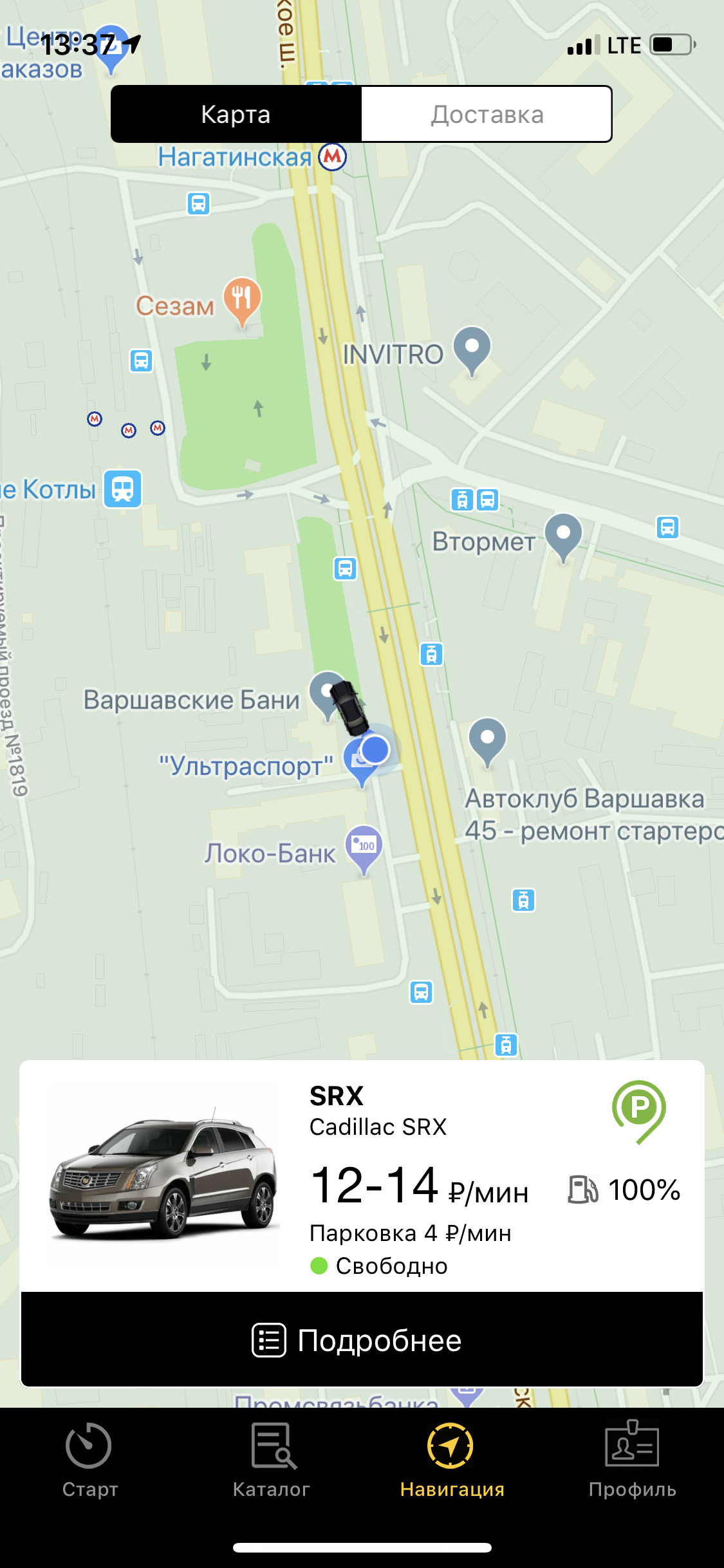This screenshot has width=724, height=1568.
Task: Tap the black car marker on map
Action: [348, 707]
